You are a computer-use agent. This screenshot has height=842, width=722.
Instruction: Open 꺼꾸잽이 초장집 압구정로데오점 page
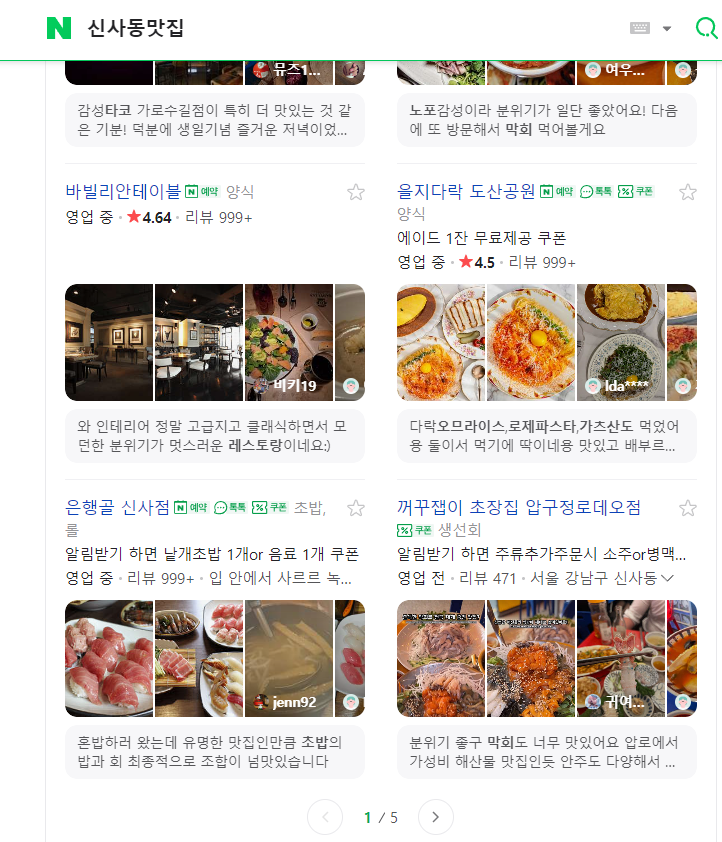(519, 508)
